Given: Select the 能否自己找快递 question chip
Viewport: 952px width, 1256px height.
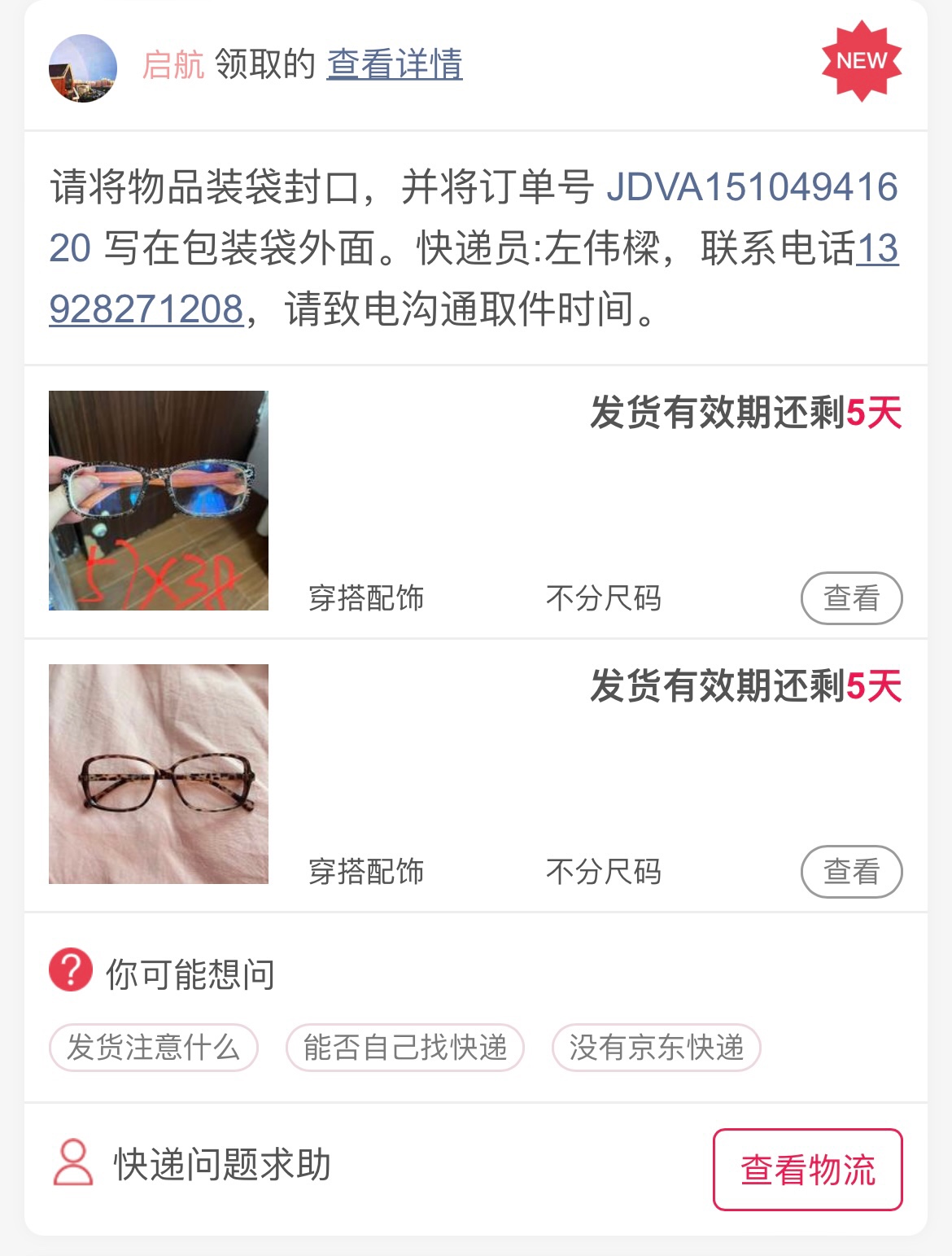Looking at the screenshot, I should tap(405, 1048).
